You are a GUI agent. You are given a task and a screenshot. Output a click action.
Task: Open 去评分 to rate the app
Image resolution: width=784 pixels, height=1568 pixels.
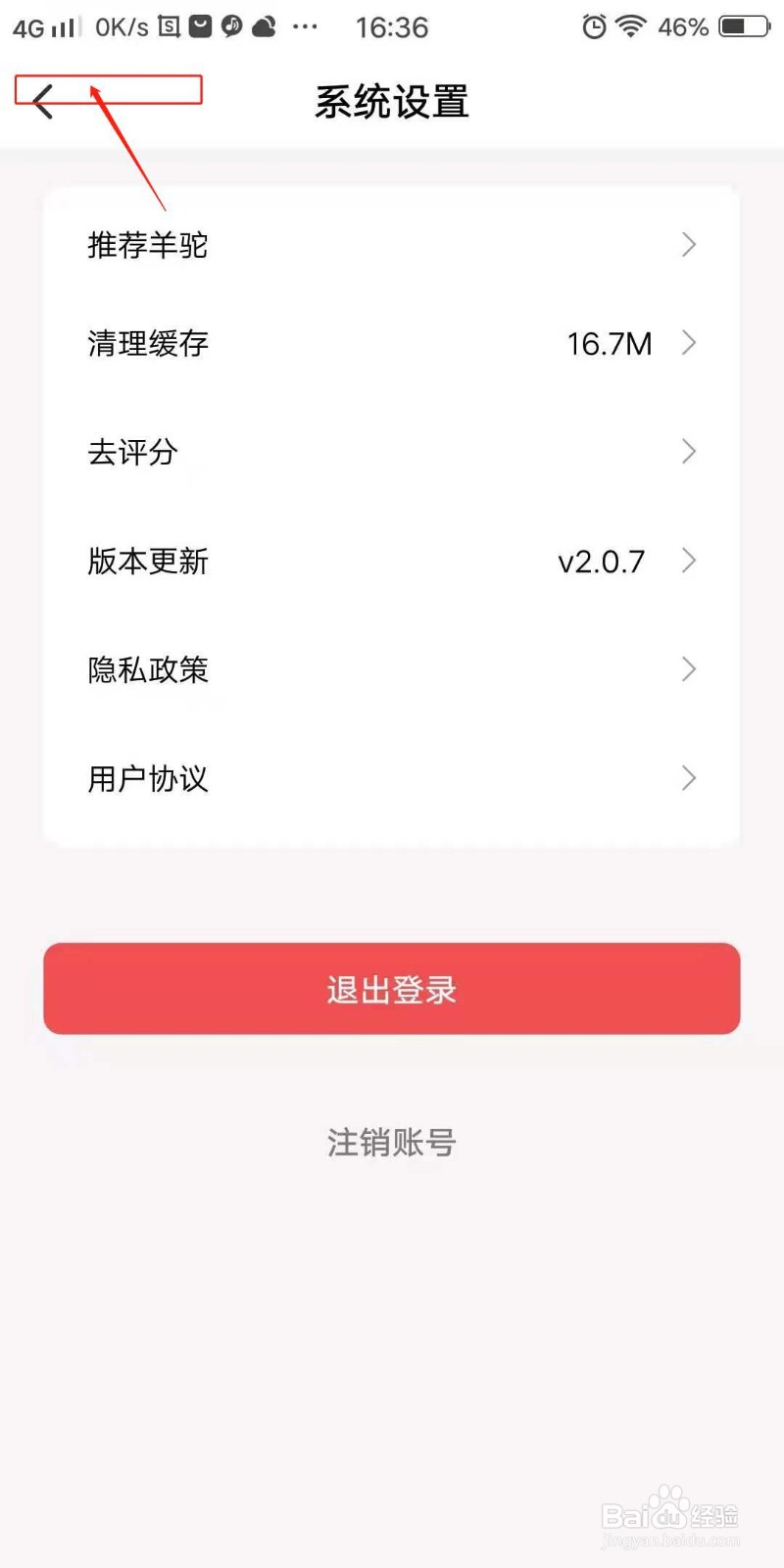coord(391,452)
